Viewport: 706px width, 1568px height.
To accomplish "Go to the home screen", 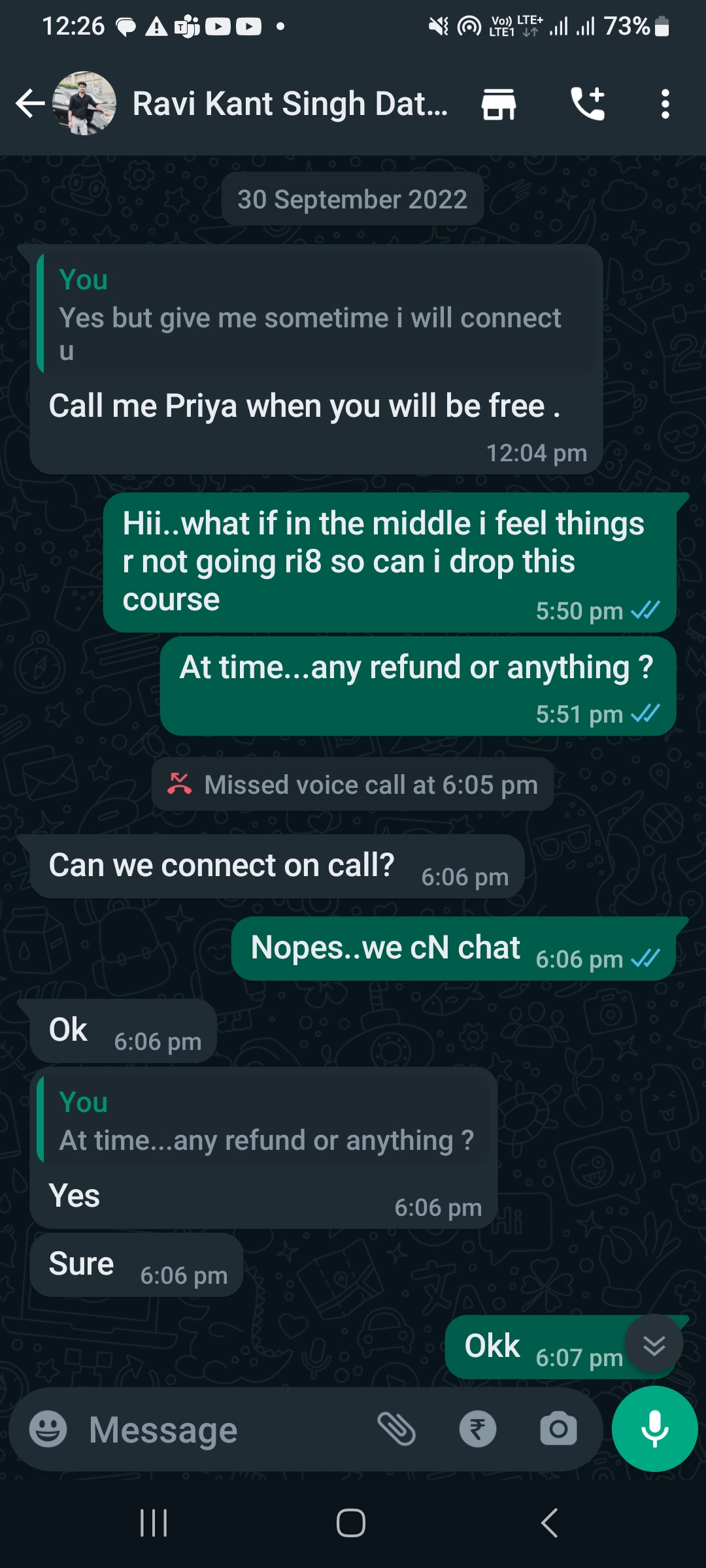I will click(x=351, y=1523).
